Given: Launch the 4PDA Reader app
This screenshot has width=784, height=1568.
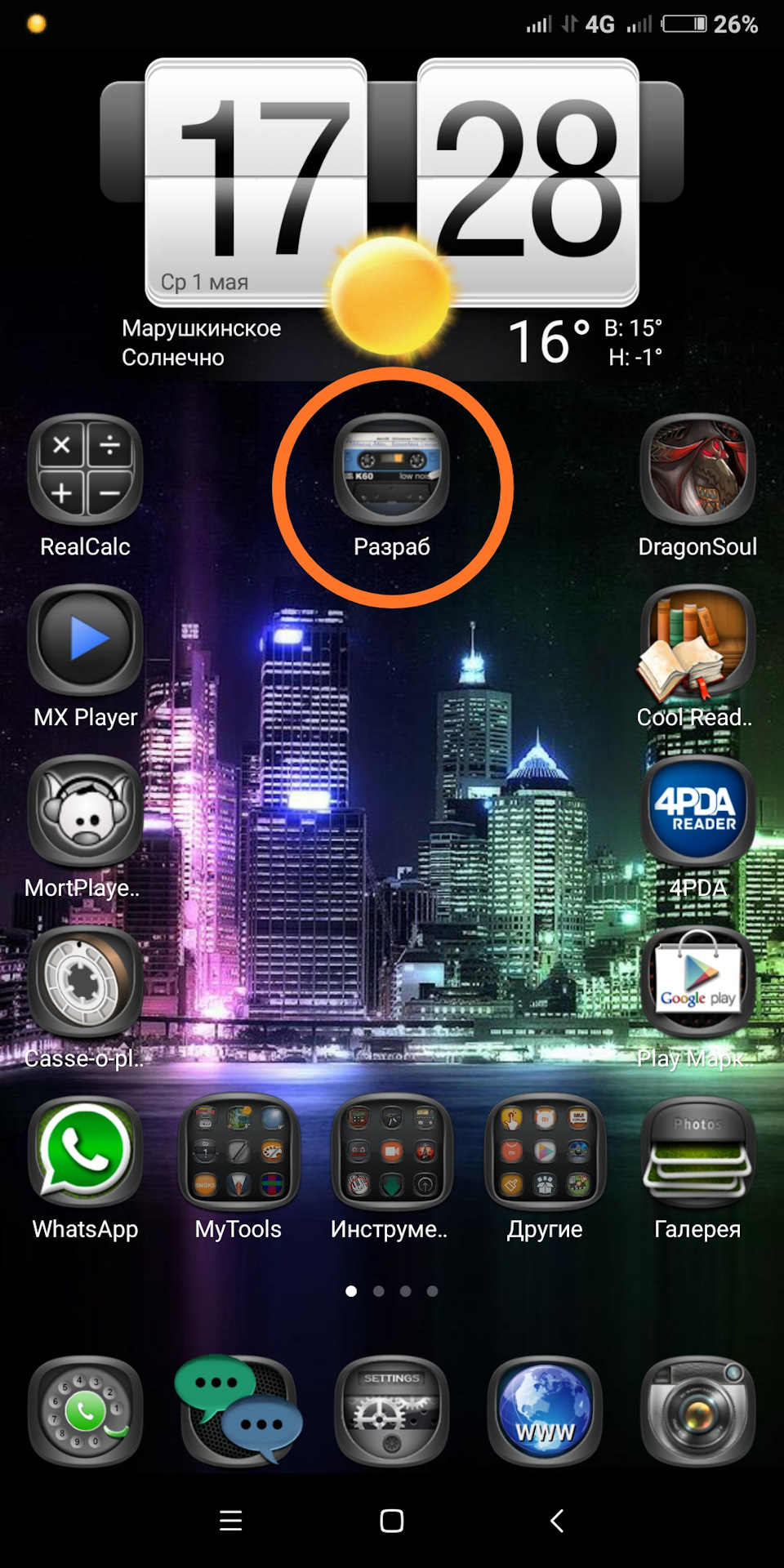Looking at the screenshot, I should click(697, 811).
